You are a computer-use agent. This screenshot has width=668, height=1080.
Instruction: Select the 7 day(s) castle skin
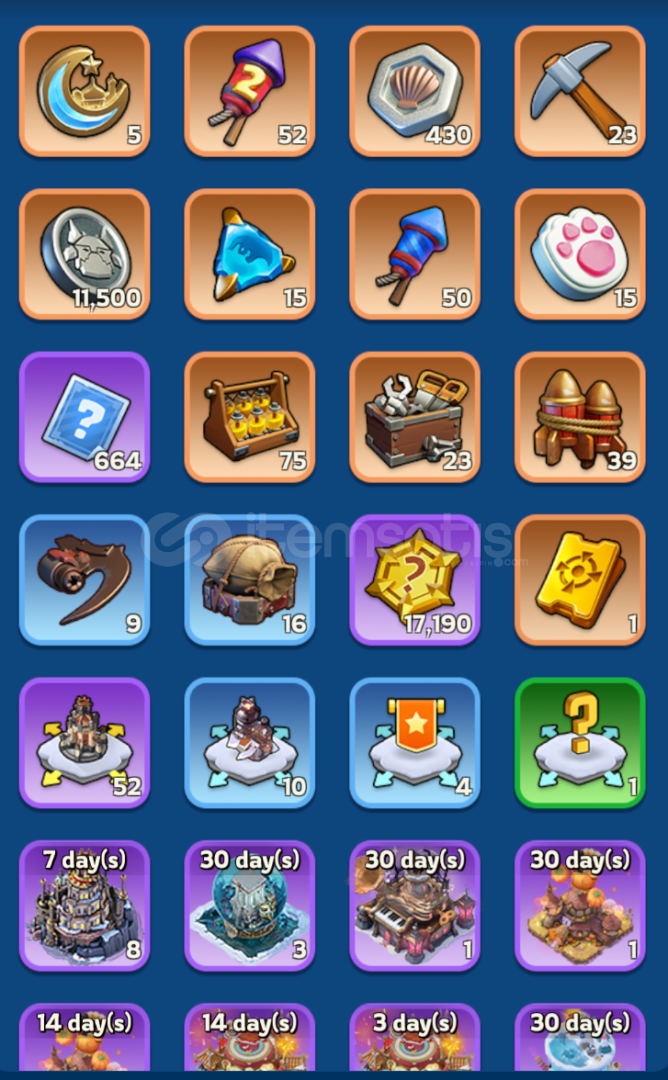click(84, 905)
